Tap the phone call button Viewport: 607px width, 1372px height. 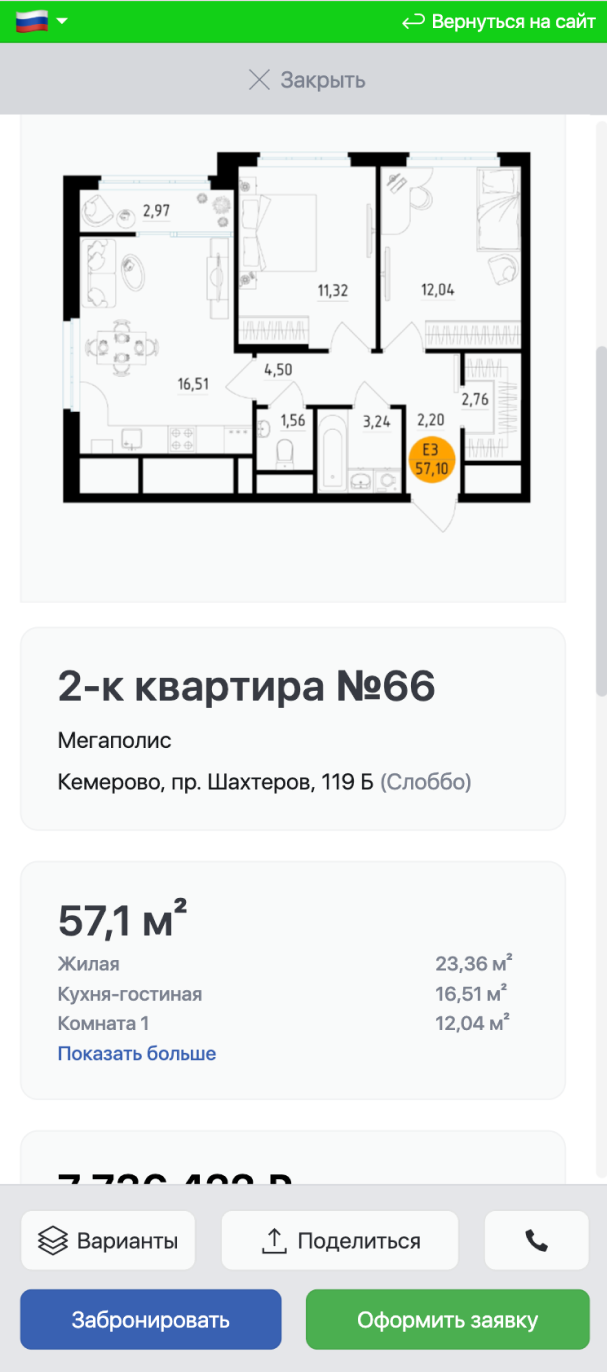(537, 1241)
